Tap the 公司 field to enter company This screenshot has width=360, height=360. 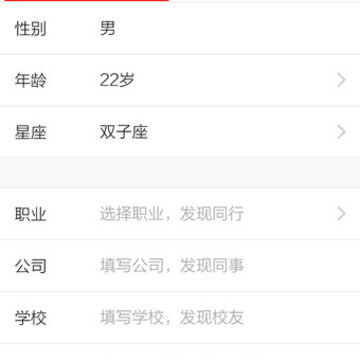180,266
